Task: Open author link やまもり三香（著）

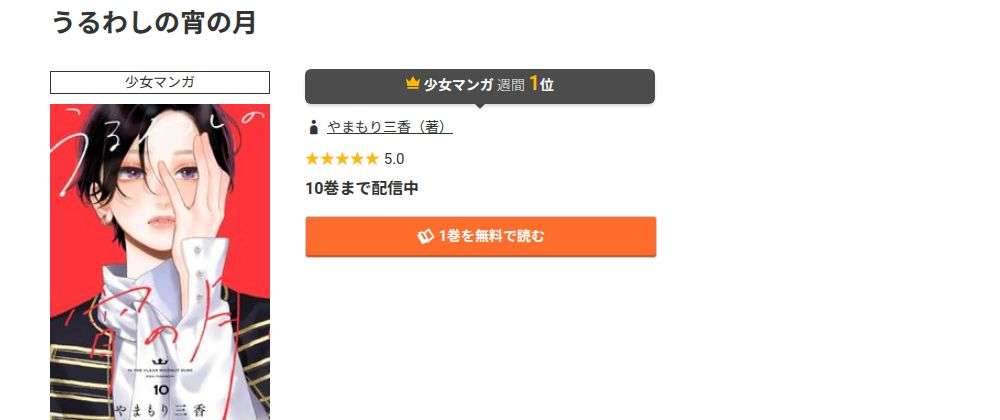Action: pos(390,128)
